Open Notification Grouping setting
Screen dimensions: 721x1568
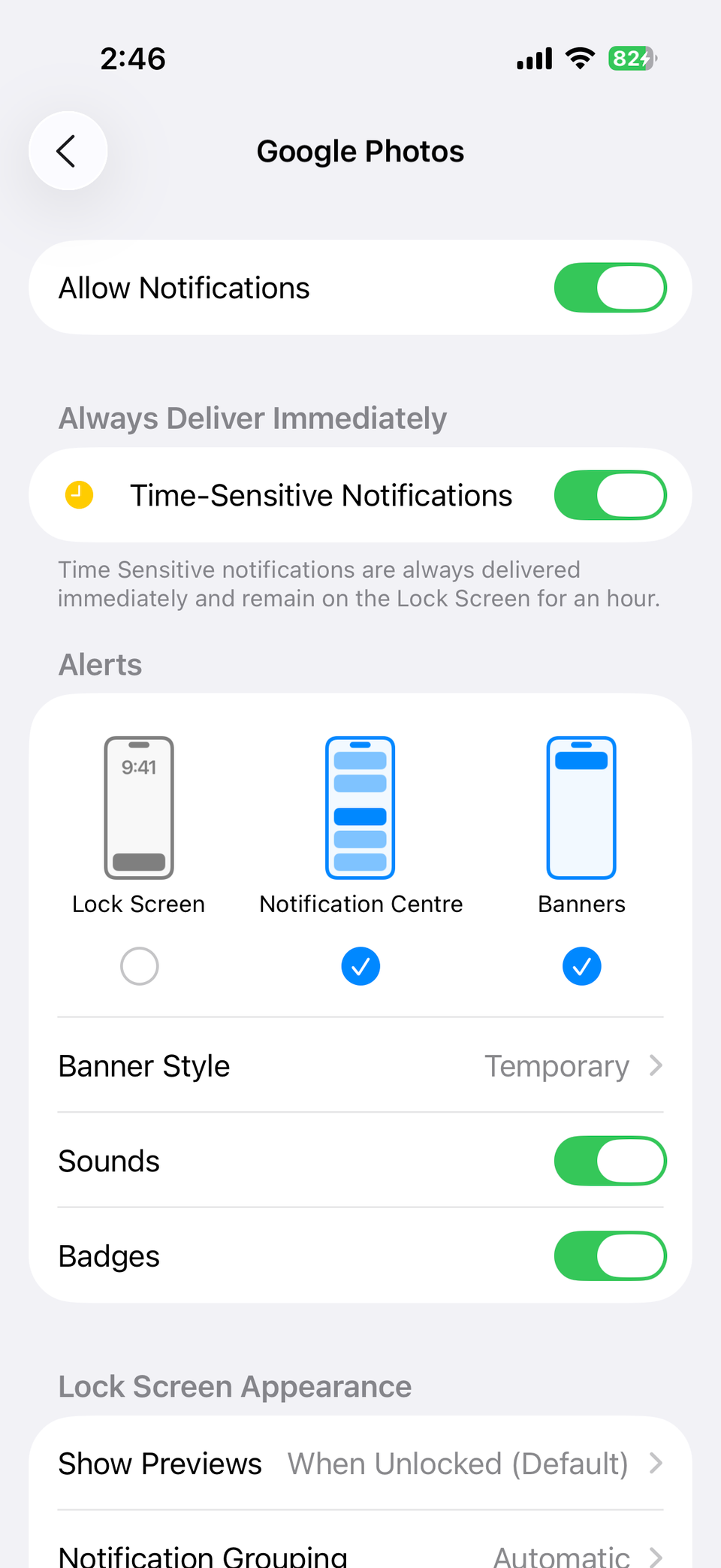[360, 1552]
